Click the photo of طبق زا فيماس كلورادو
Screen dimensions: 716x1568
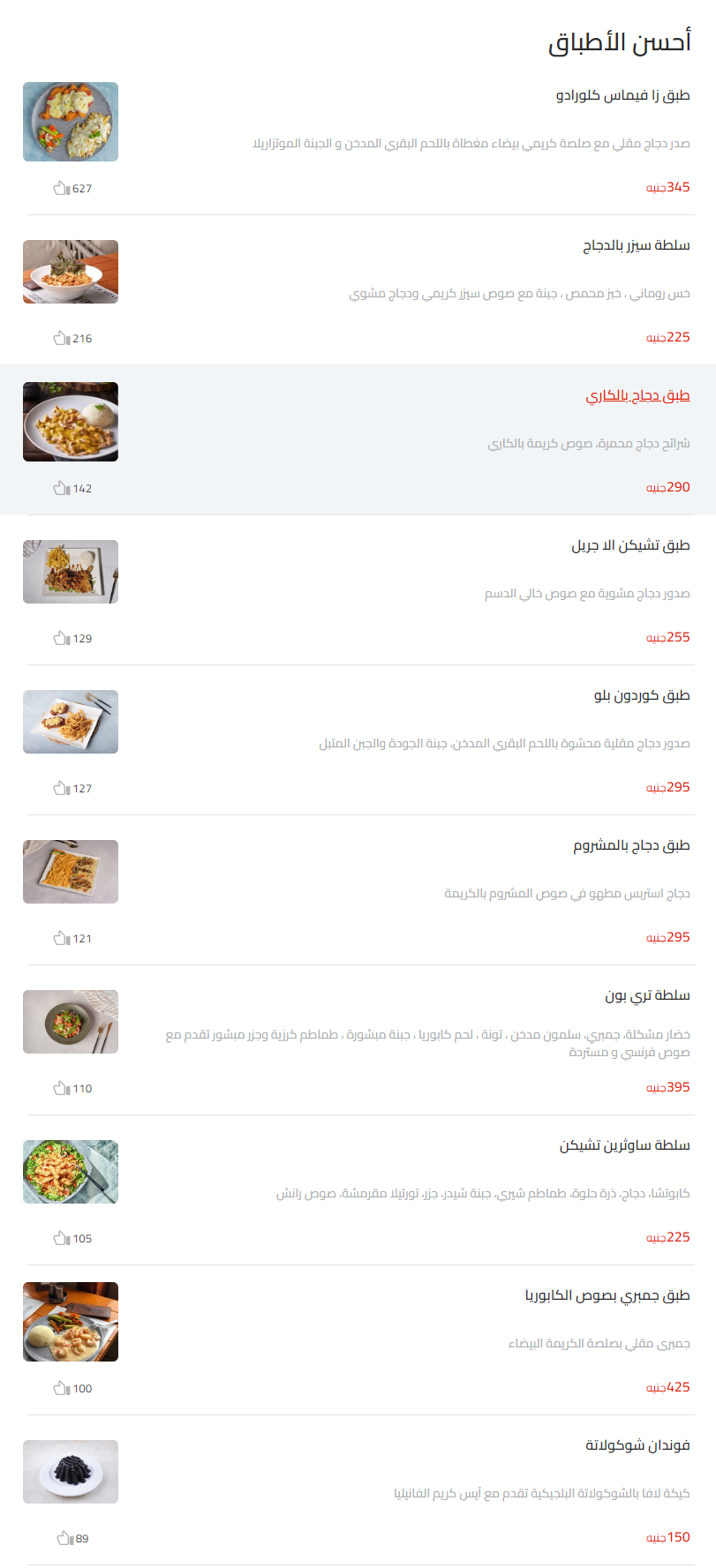[x=71, y=122]
